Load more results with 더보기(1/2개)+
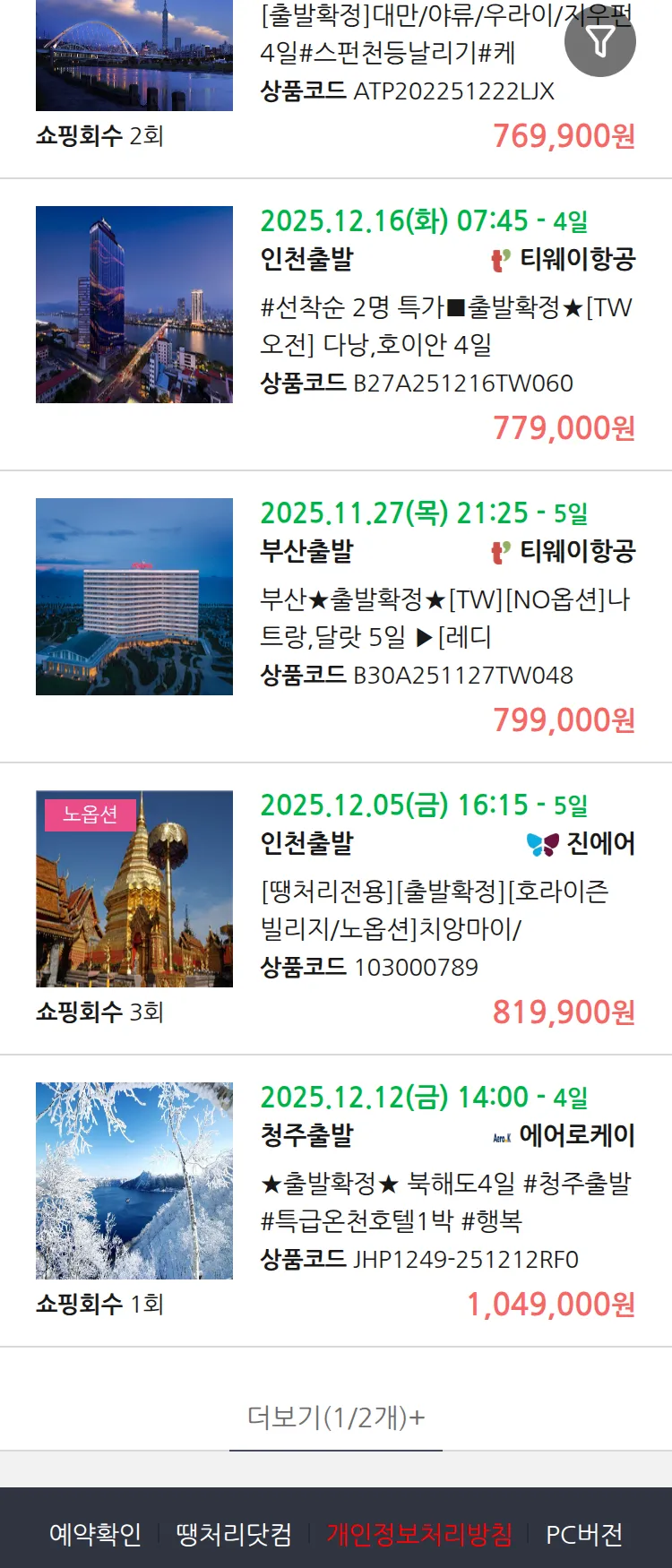This screenshot has height=1568, width=672. click(x=336, y=1417)
